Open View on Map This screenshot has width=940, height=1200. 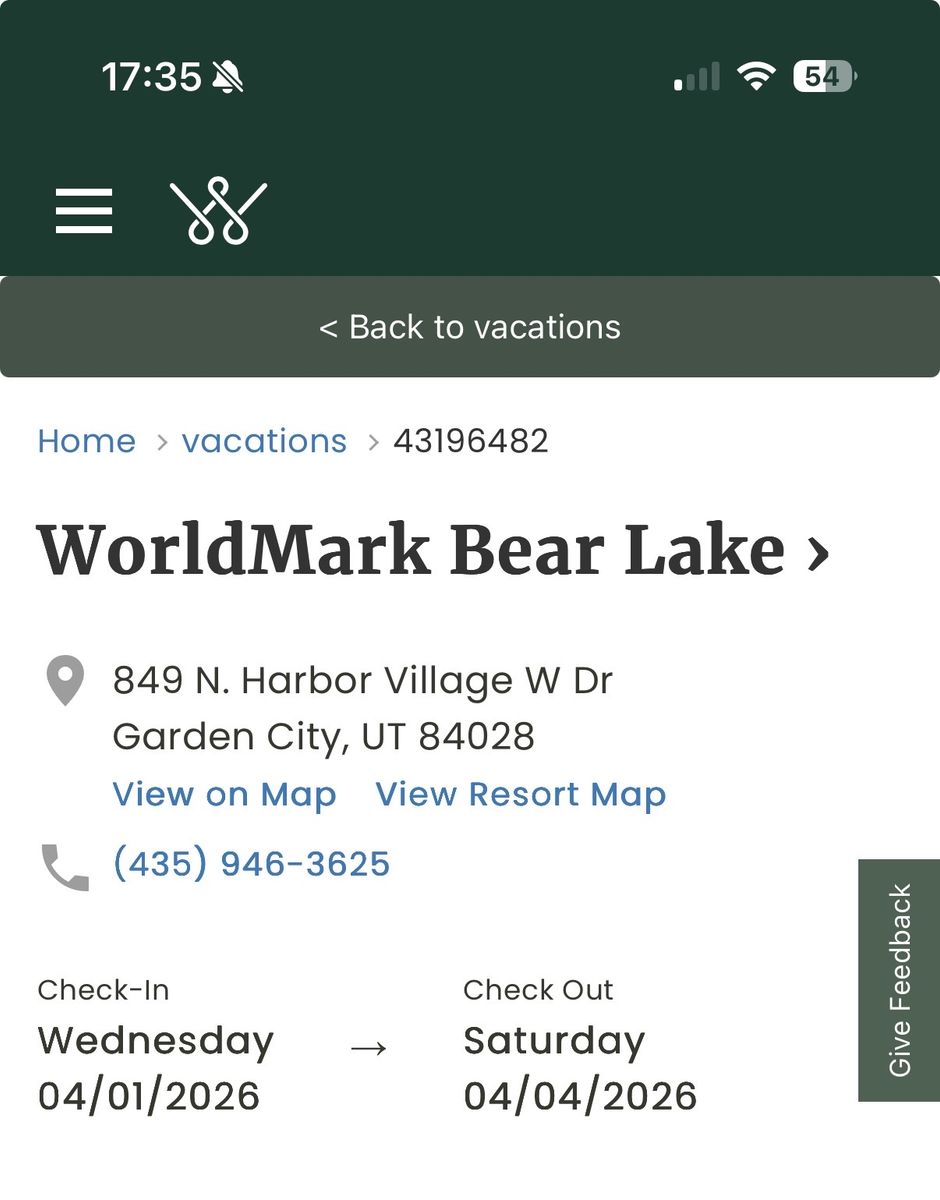[225, 793]
